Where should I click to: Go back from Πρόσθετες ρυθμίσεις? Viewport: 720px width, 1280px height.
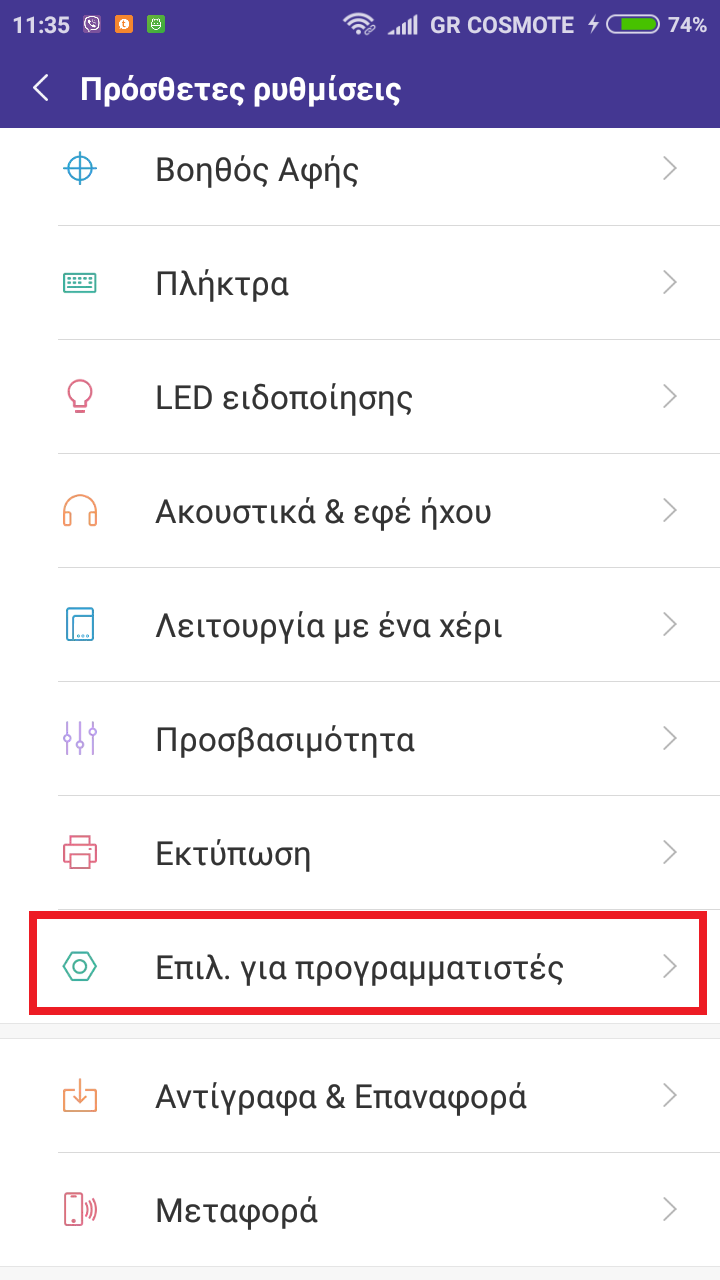tap(41, 89)
